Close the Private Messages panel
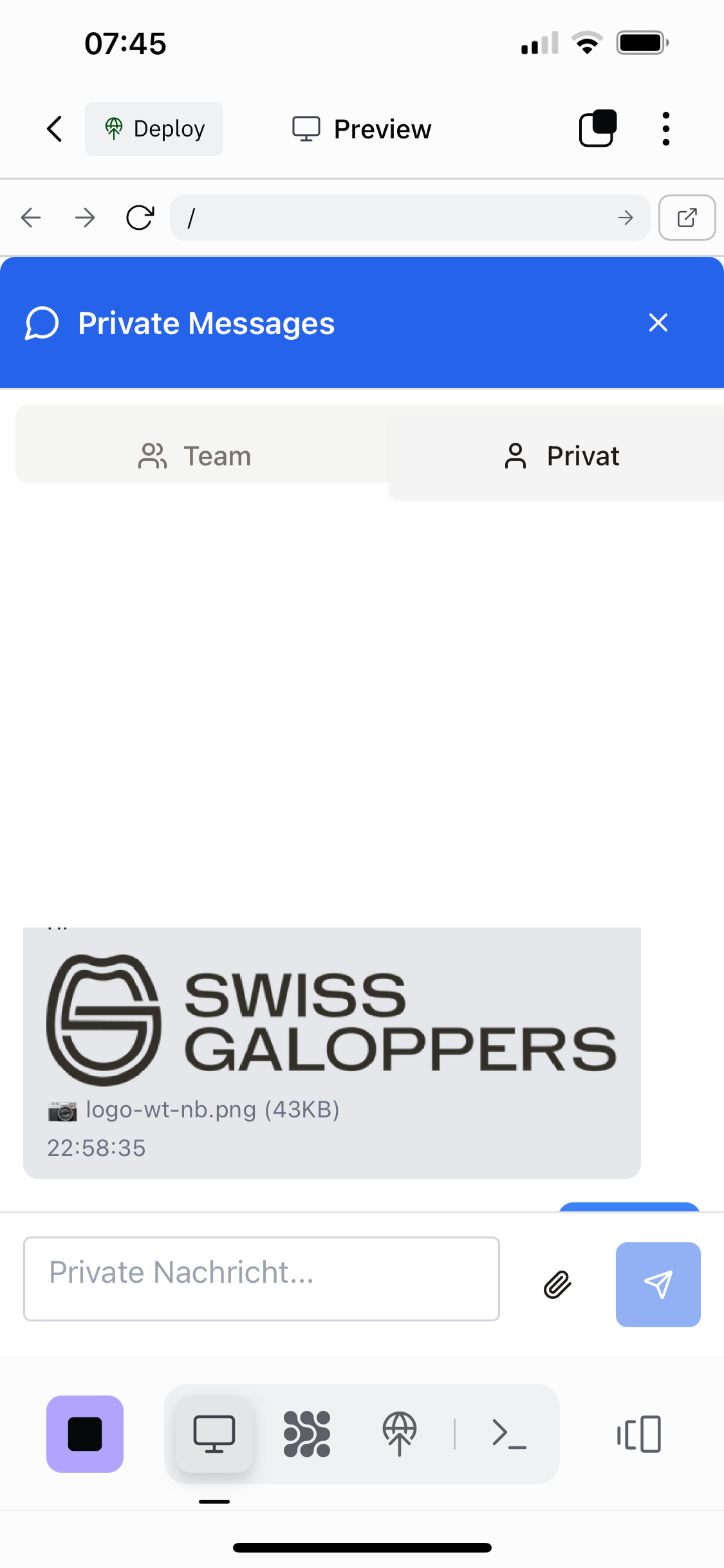This screenshot has height=1568, width=724. tap(658, 322)
